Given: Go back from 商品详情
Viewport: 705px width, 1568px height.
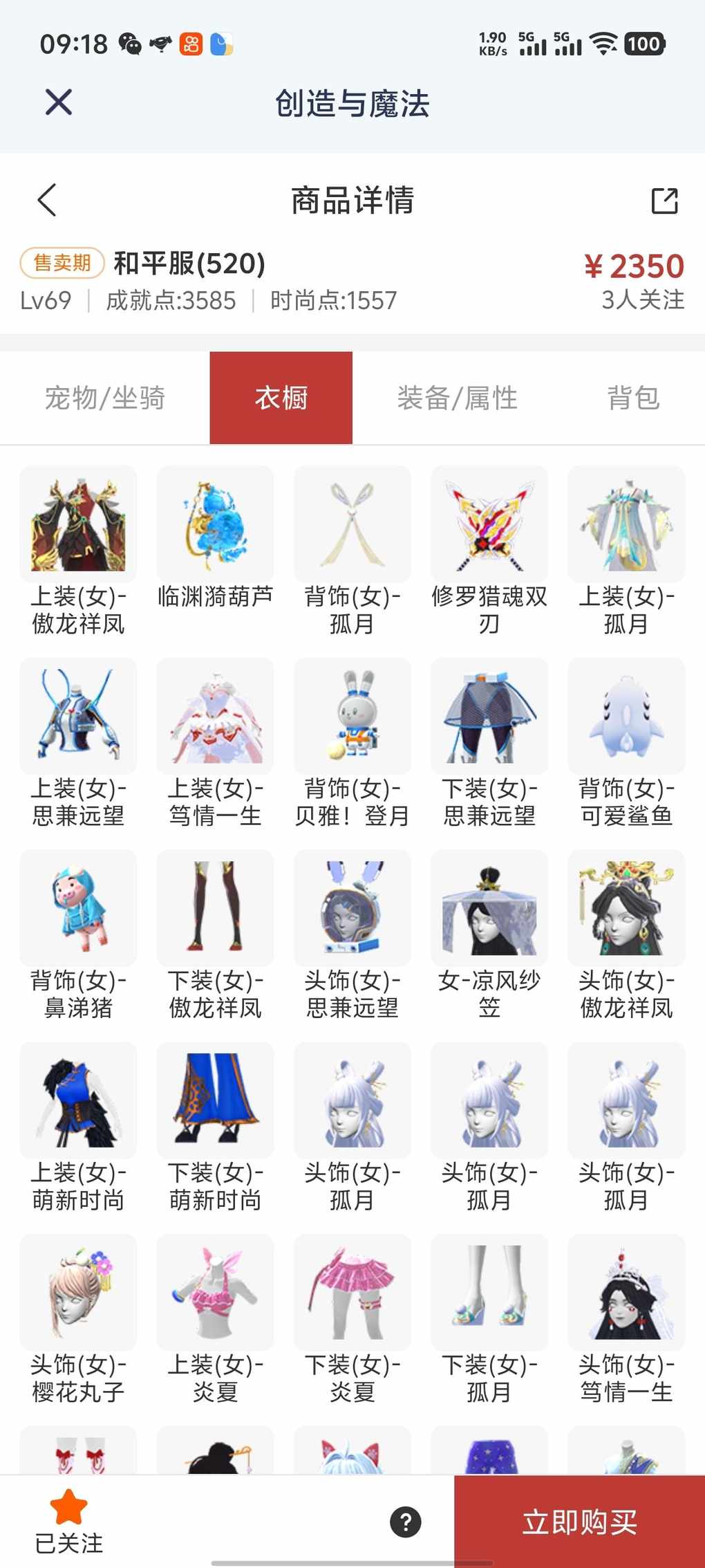Looking at the screenshot, I should [x=47, y=201].
